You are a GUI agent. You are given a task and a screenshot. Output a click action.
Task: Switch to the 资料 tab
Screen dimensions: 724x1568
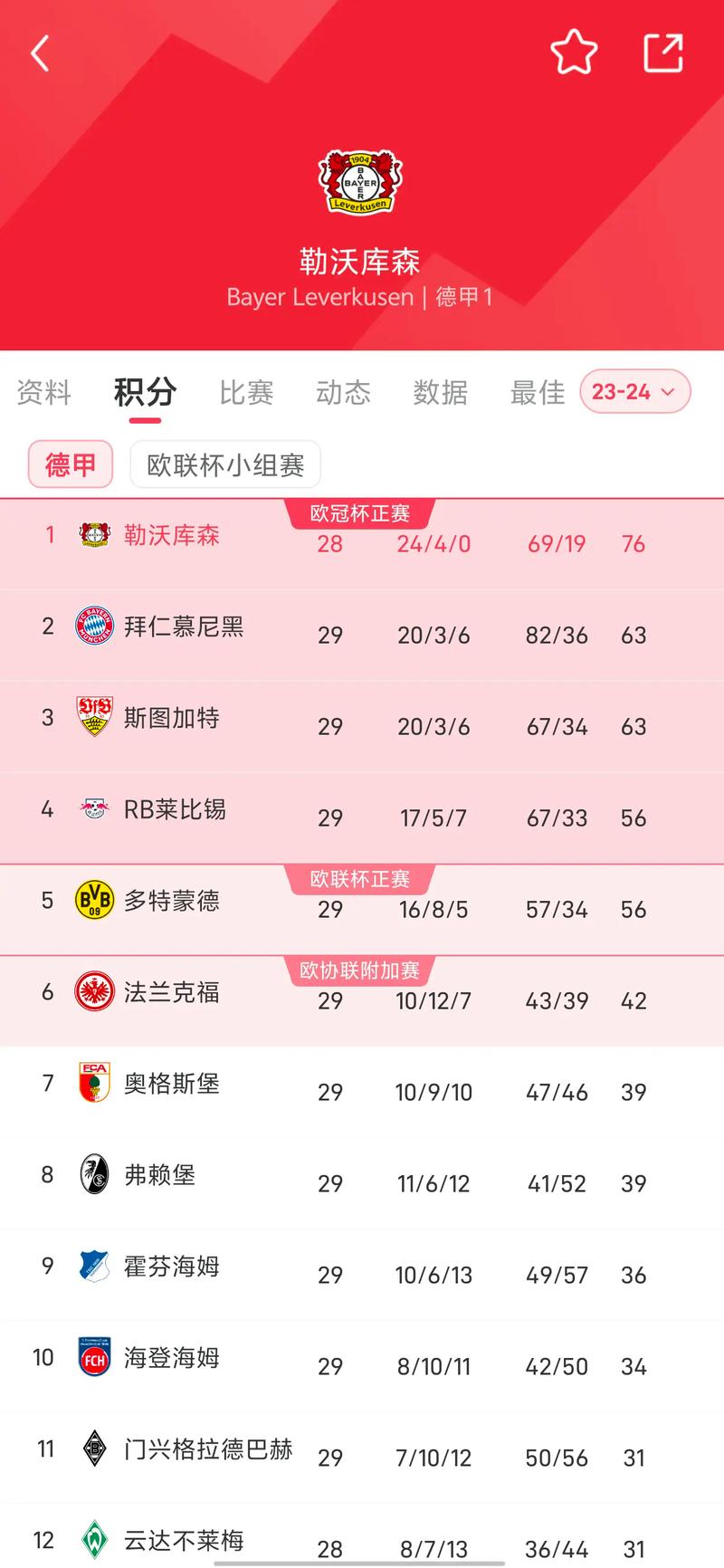click(x=43, y=392)
